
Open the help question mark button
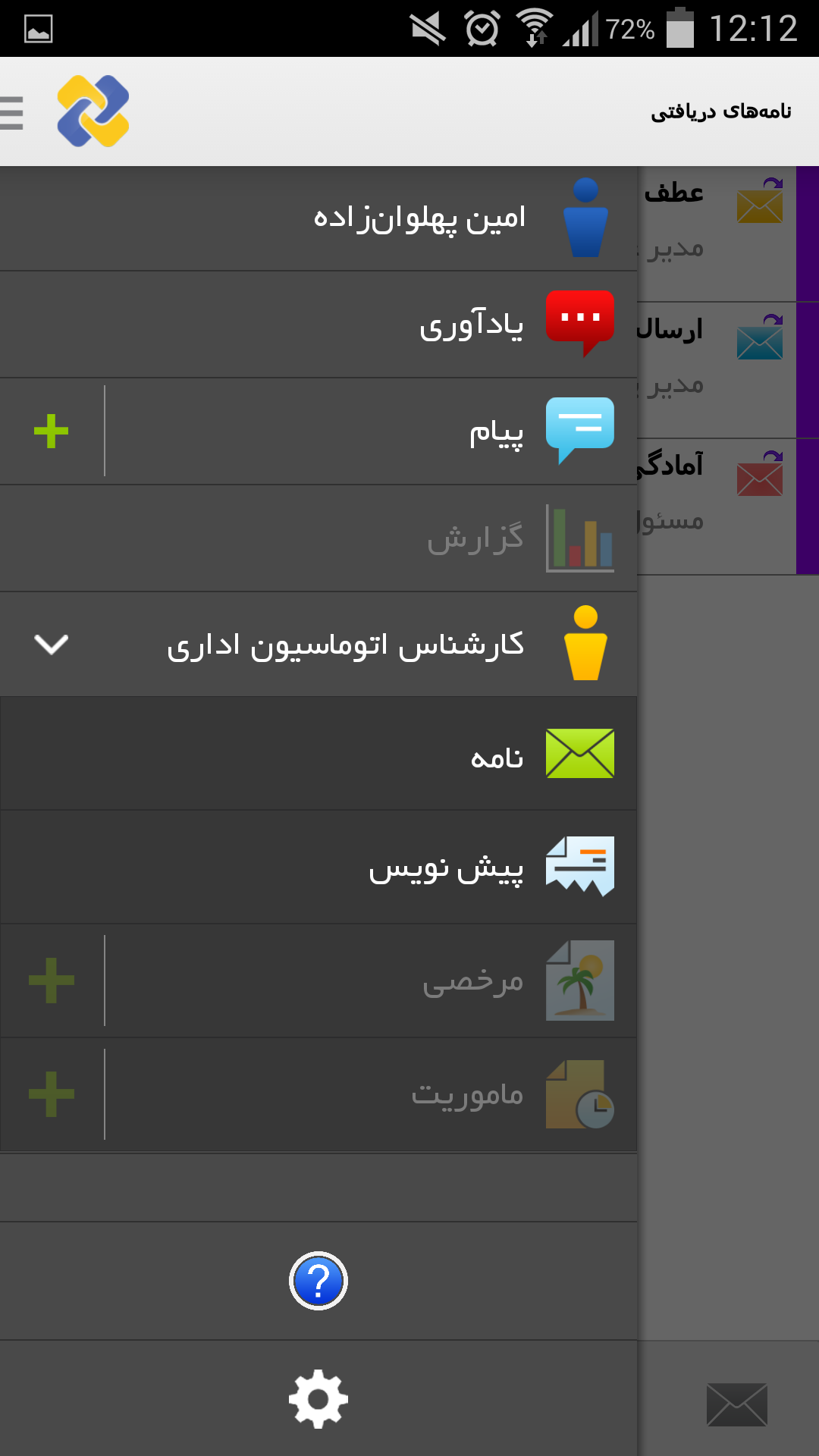pyautogui.click(x=318, y=1280)
